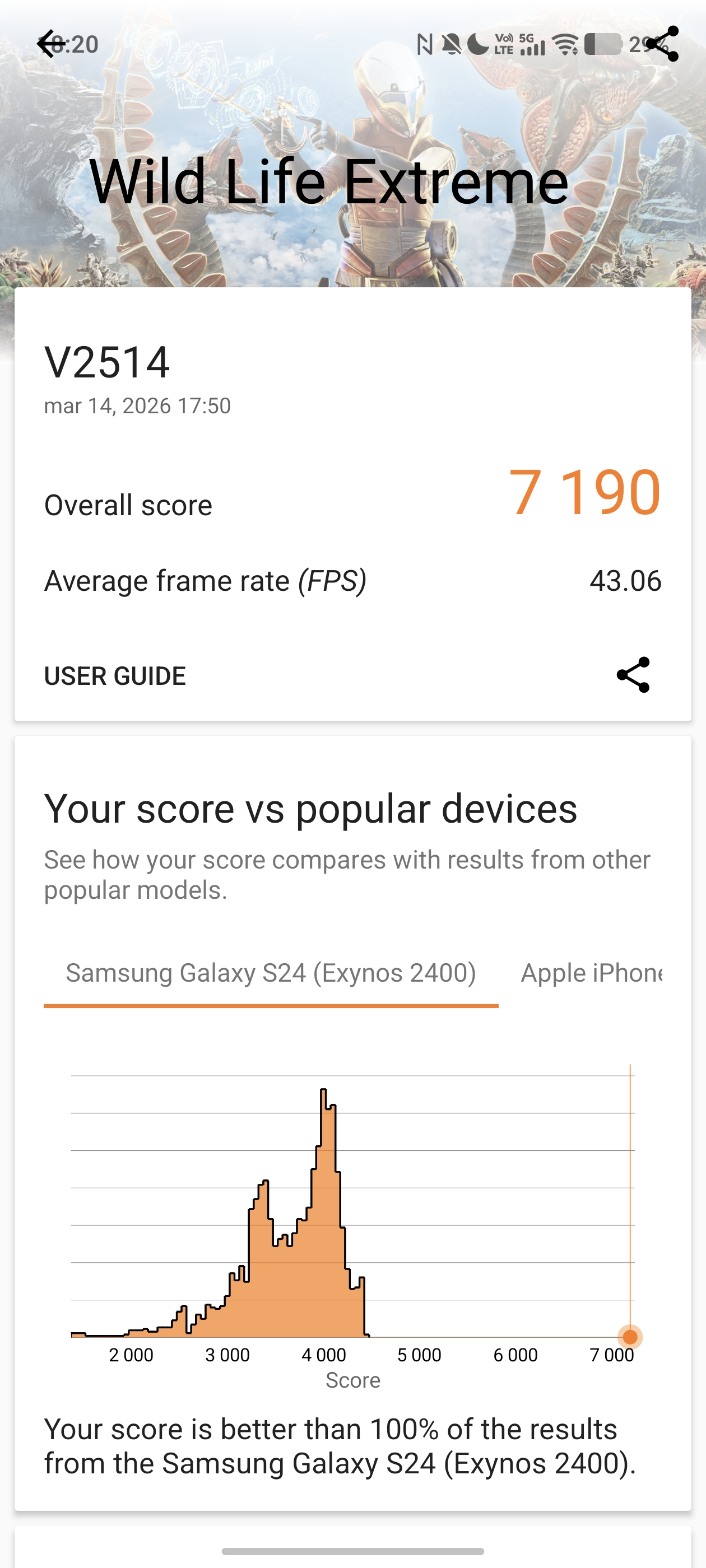Switch to the Apple iPhone comparison tab

591,973
